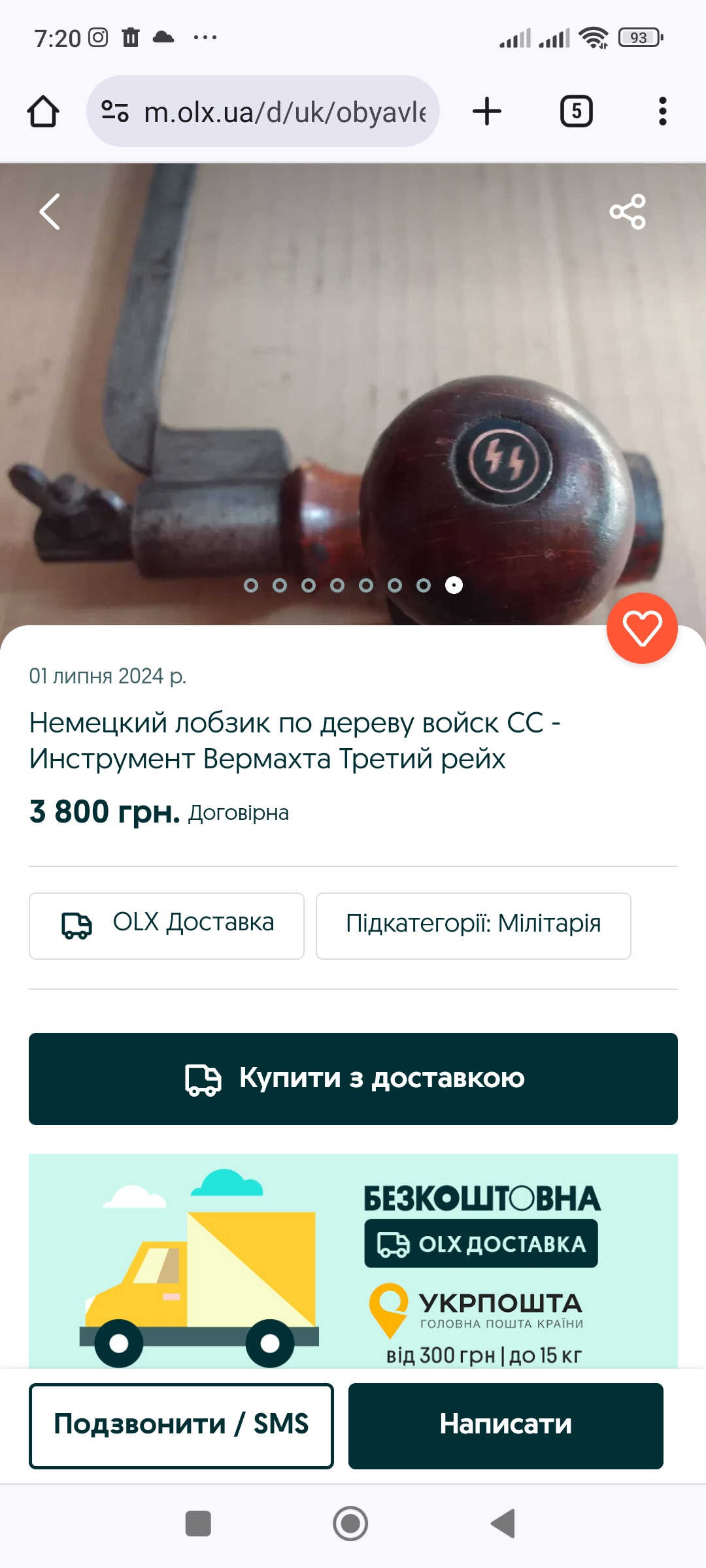Open the browser overflow menu
Screen dimensions: 706x1568
663,111
